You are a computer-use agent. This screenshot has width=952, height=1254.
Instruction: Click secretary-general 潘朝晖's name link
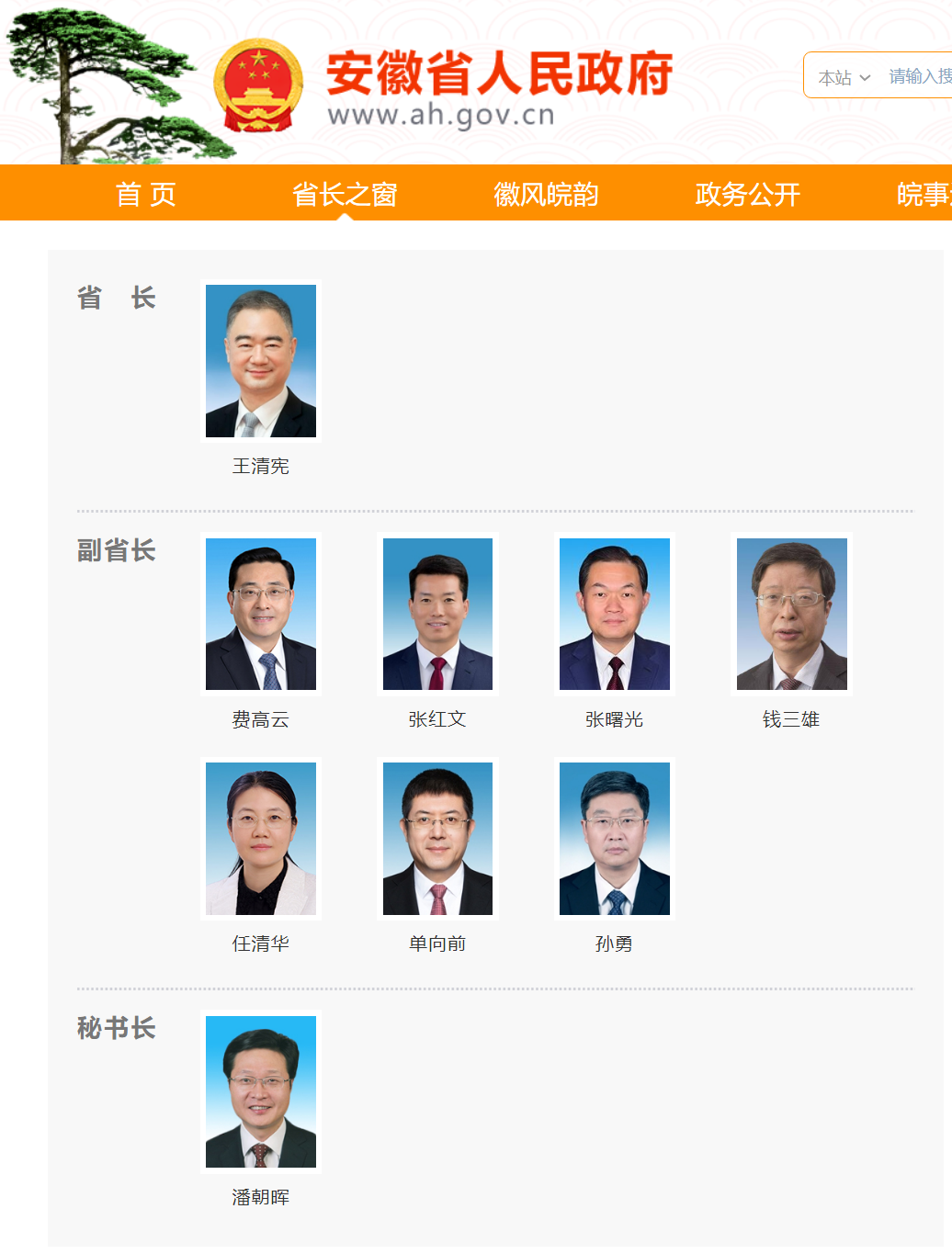coord(260,1197)
